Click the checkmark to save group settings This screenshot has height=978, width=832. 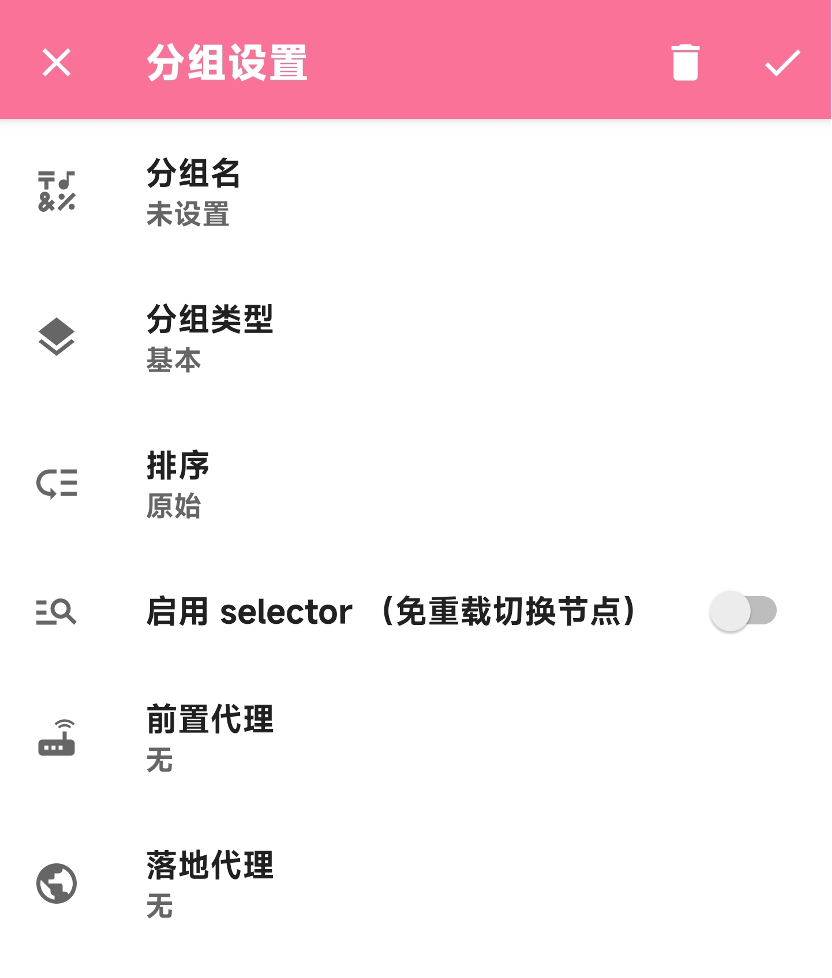[783, 62]
